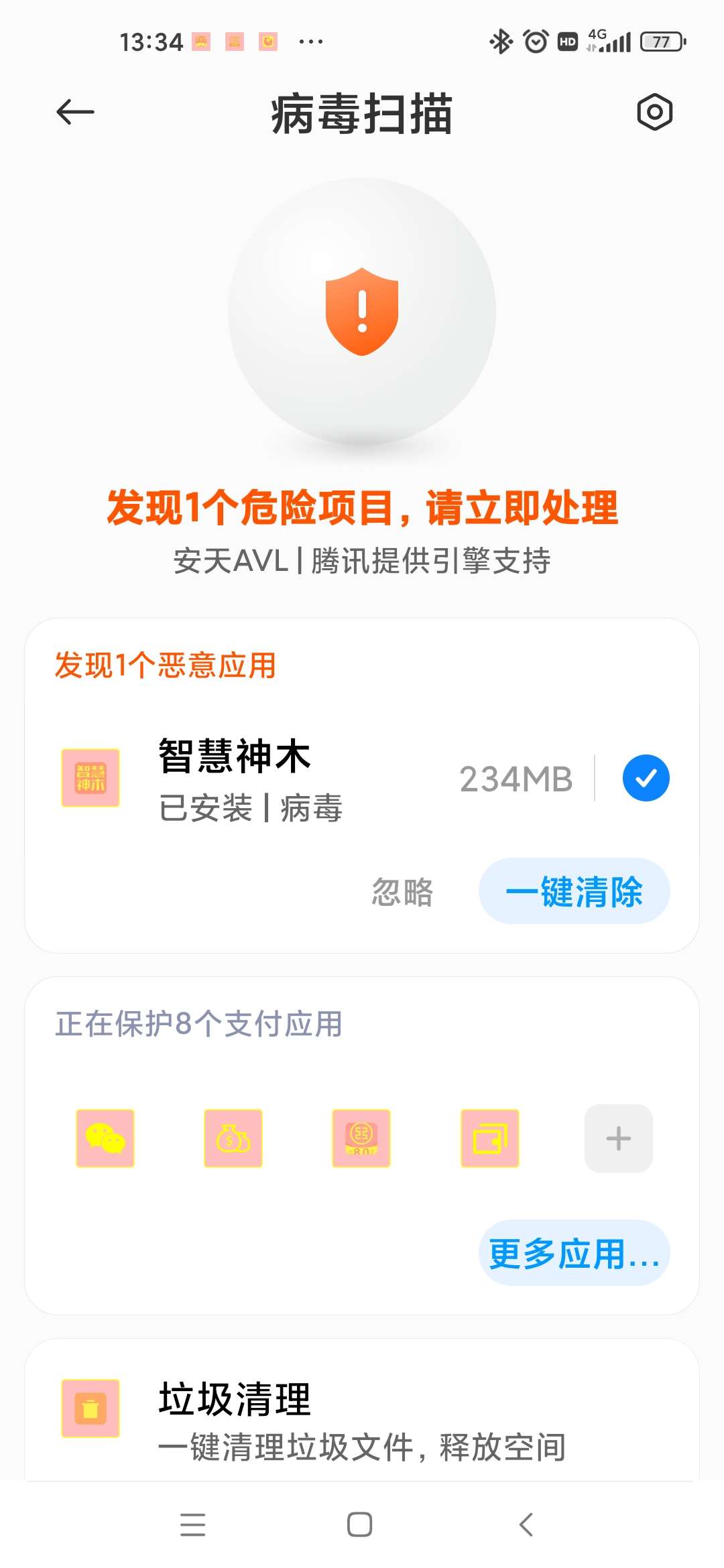Screen dimensions: 724x1568
Task: Go to home screen via navigation bar
Action: (x=360, y=1524)
